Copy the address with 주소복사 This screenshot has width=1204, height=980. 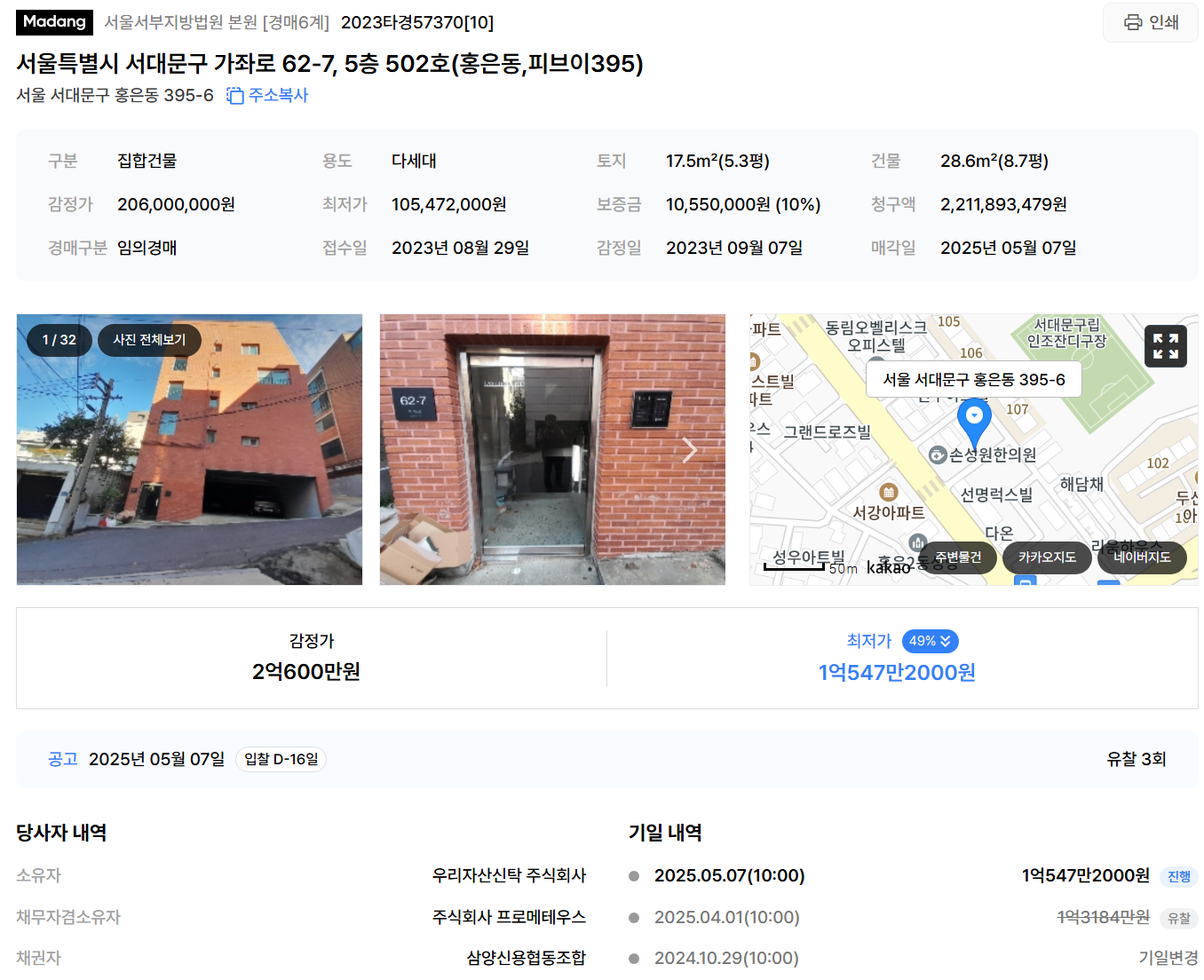267,95
